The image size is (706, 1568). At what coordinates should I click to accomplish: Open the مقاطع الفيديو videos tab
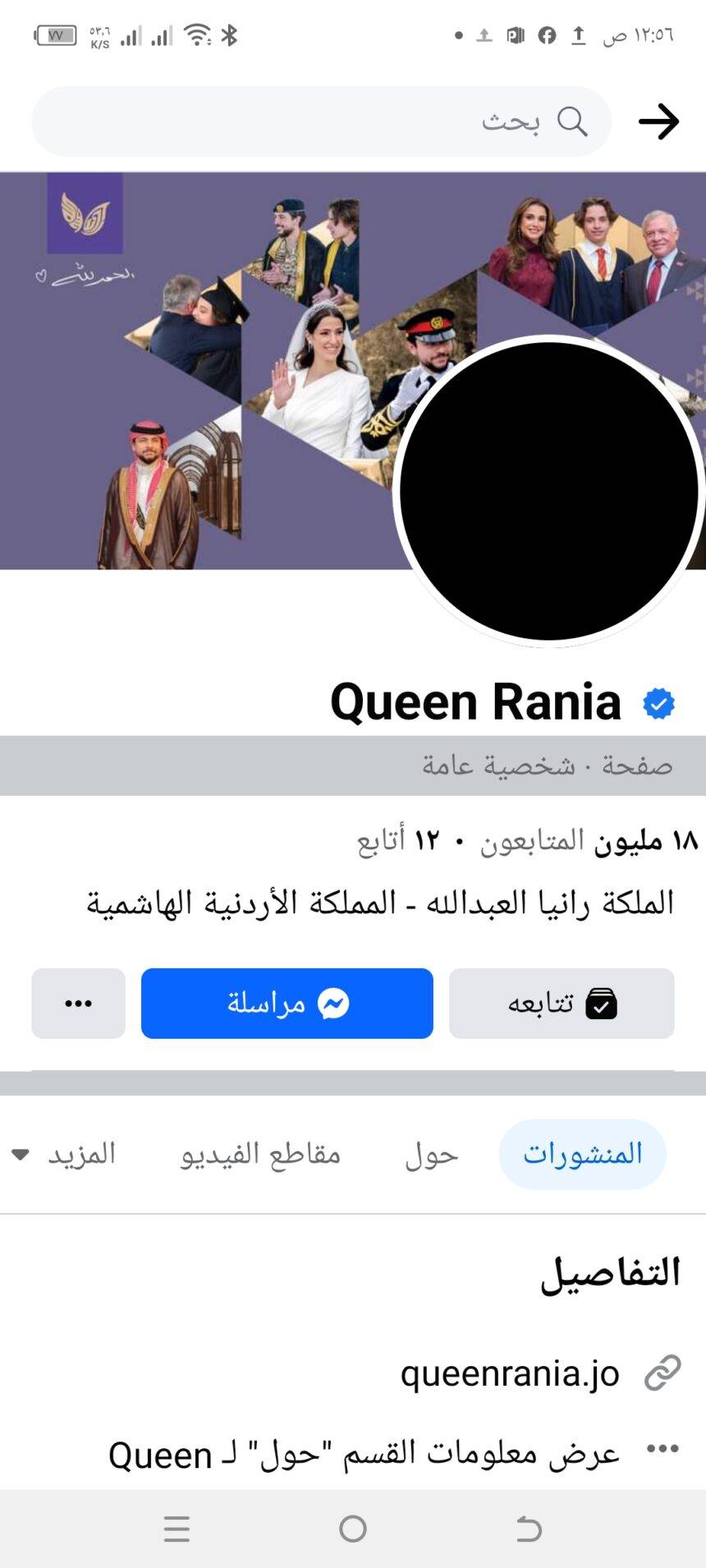pos(260,1154)
